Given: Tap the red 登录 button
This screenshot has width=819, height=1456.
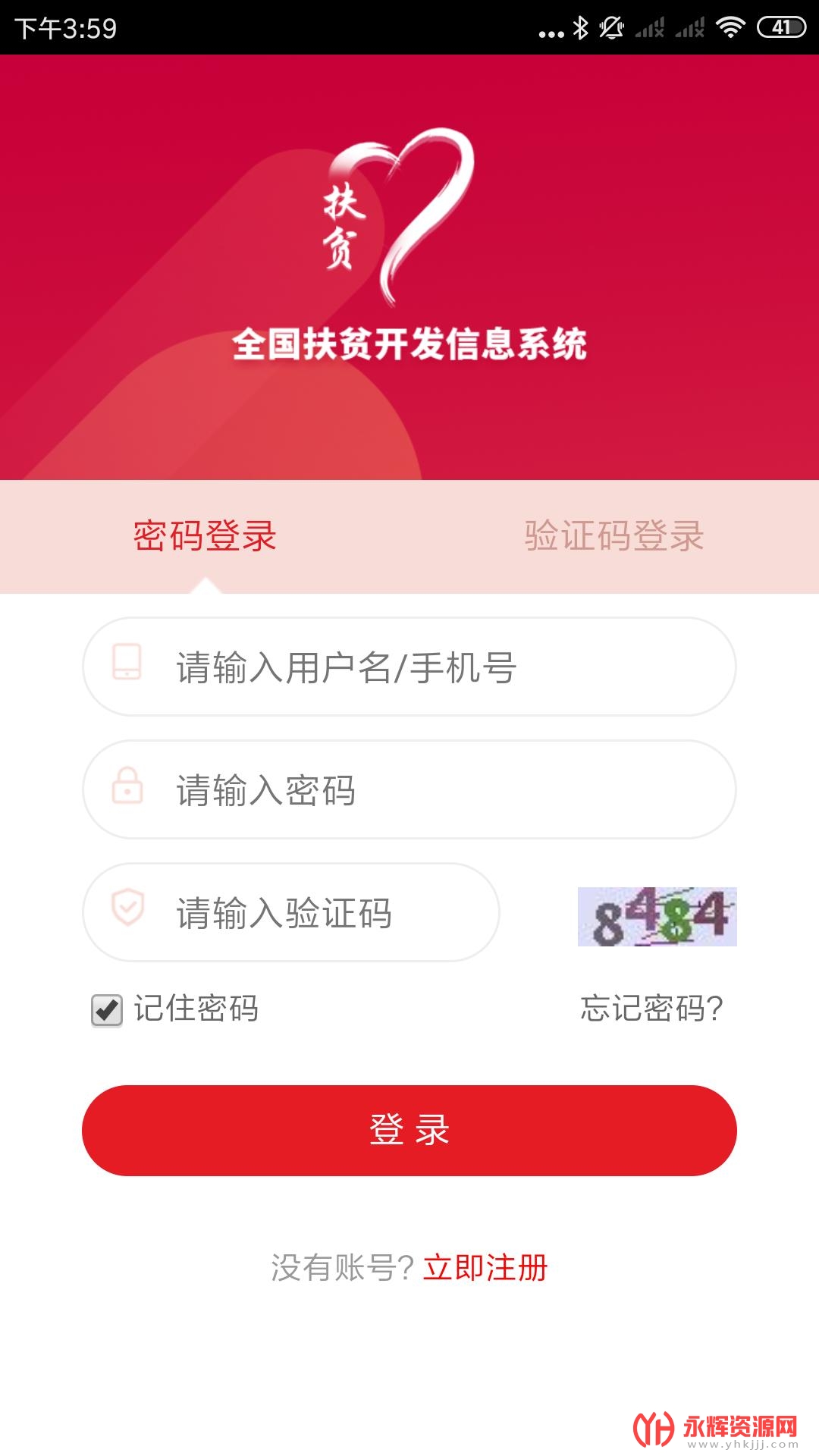Looking at the screenshot, I should 409,1131.
